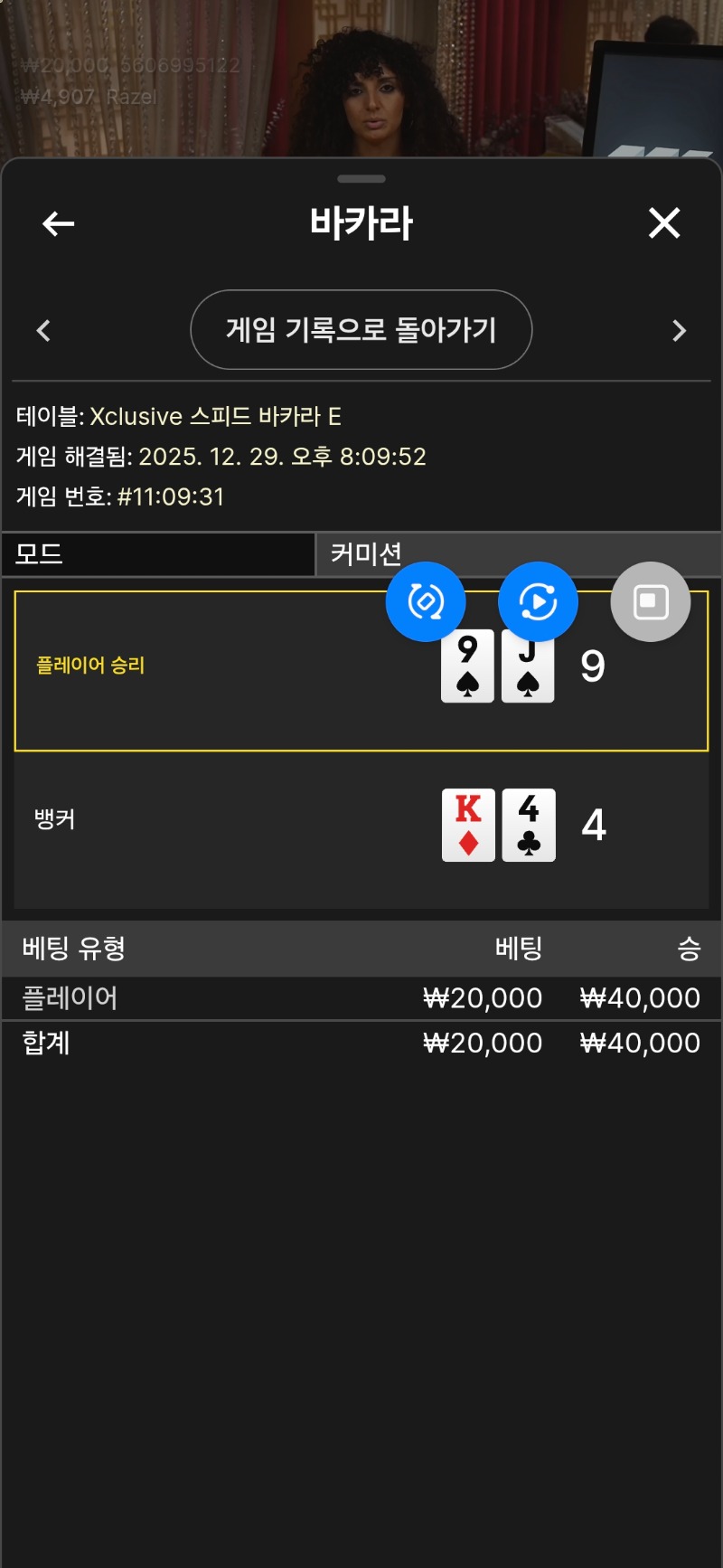
Task: Tap the blue rotate floating button
Action: pos(426,602)
